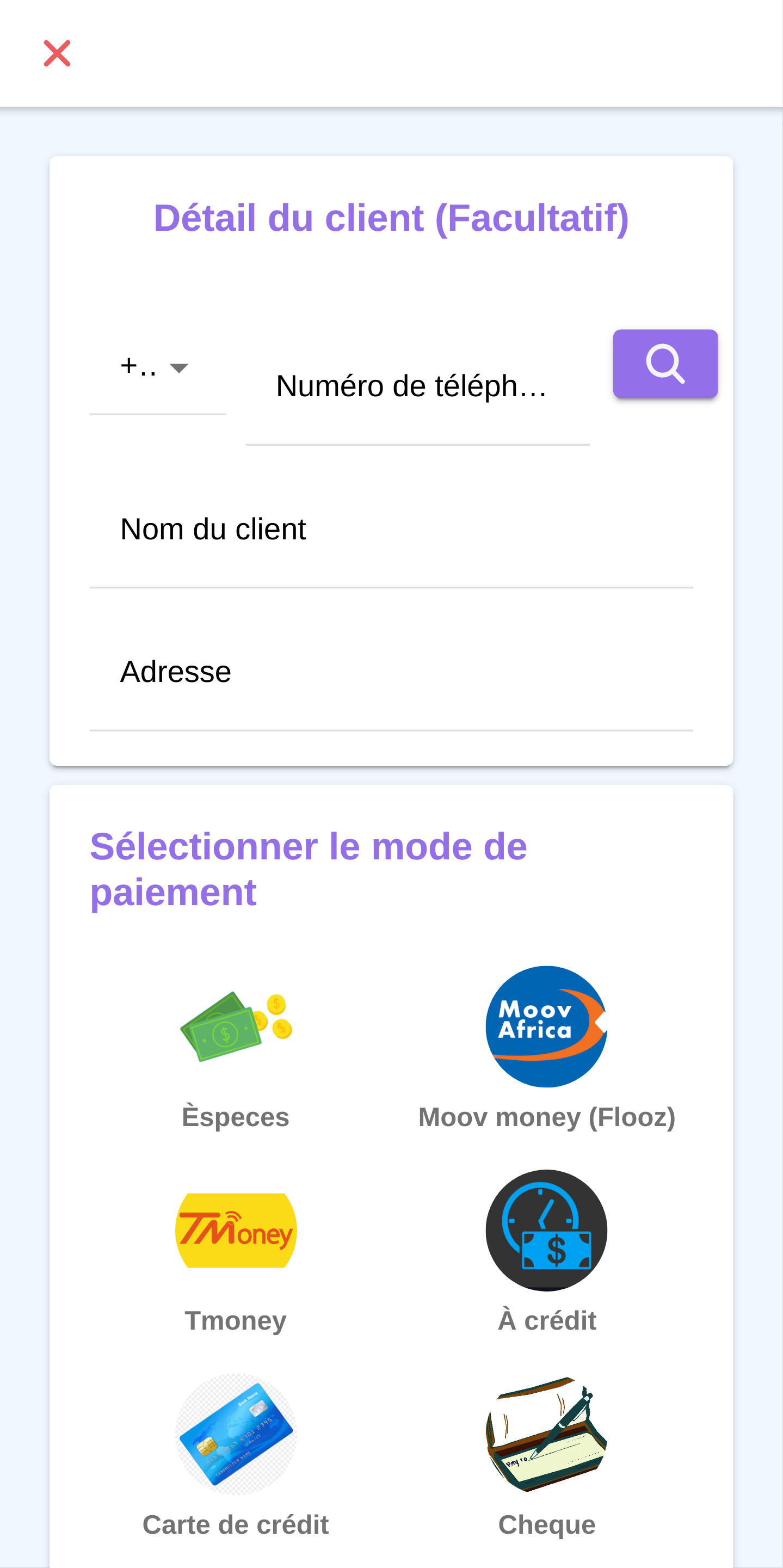Focus the Numéro de téléphone field
The width and height of the screenshot is (783, 1568).
pos(417,387)
